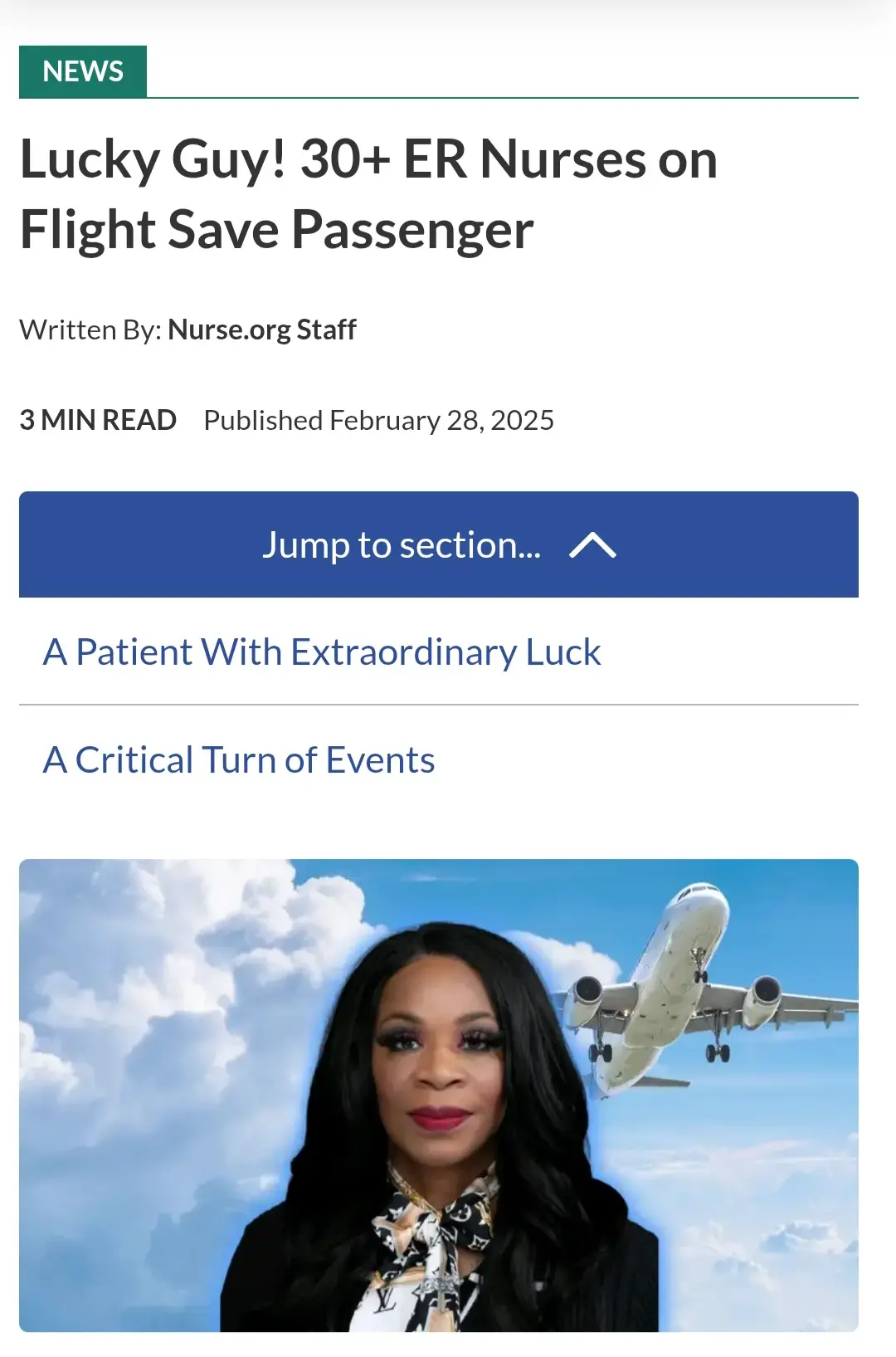The width and height of the screenshot is (896, 1357).
Task: Open the NEWS category tag
Action: pyautogui.click(x=83, y=72)
